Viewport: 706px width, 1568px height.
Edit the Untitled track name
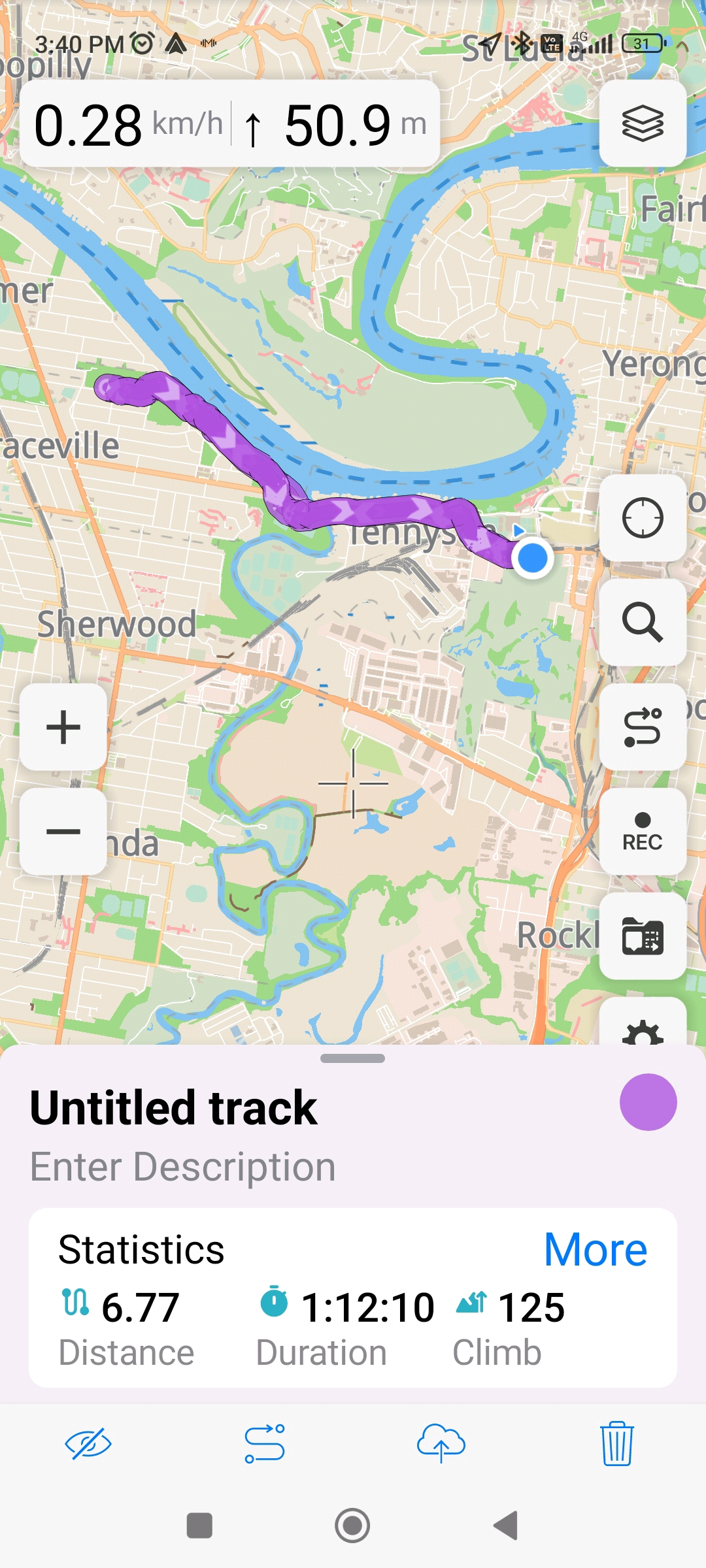(x=174, y=1108)
